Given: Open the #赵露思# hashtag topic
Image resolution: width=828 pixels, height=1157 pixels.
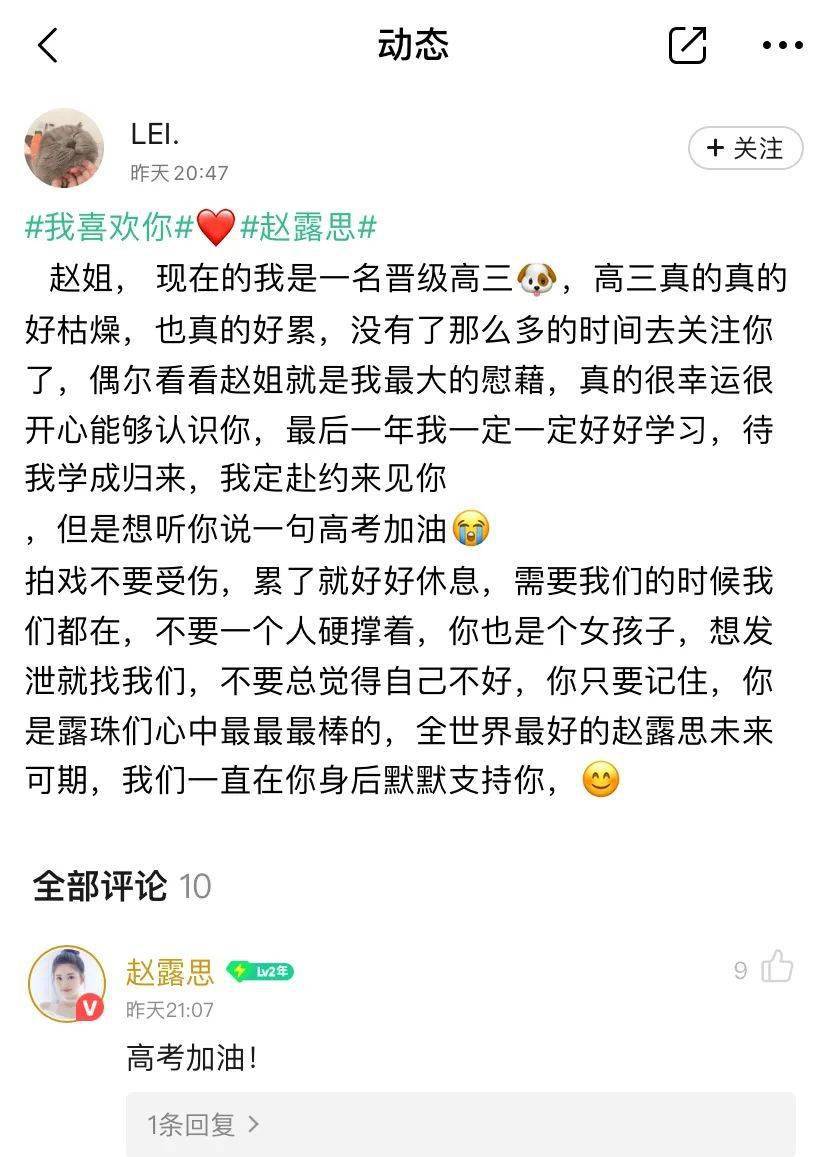Looking at the screenshot, I should 308,227.
